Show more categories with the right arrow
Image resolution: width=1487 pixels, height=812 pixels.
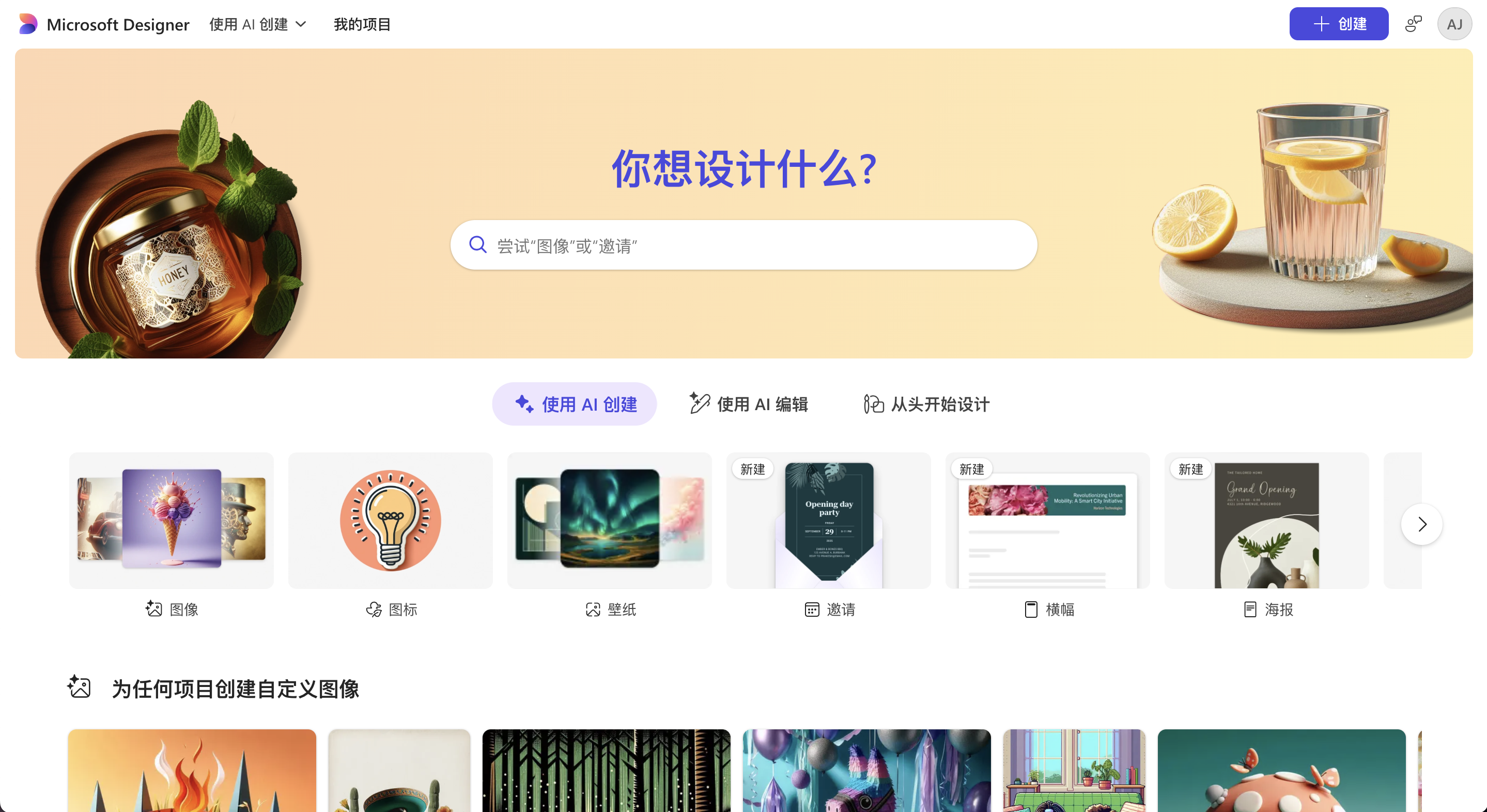(1422, 524)
